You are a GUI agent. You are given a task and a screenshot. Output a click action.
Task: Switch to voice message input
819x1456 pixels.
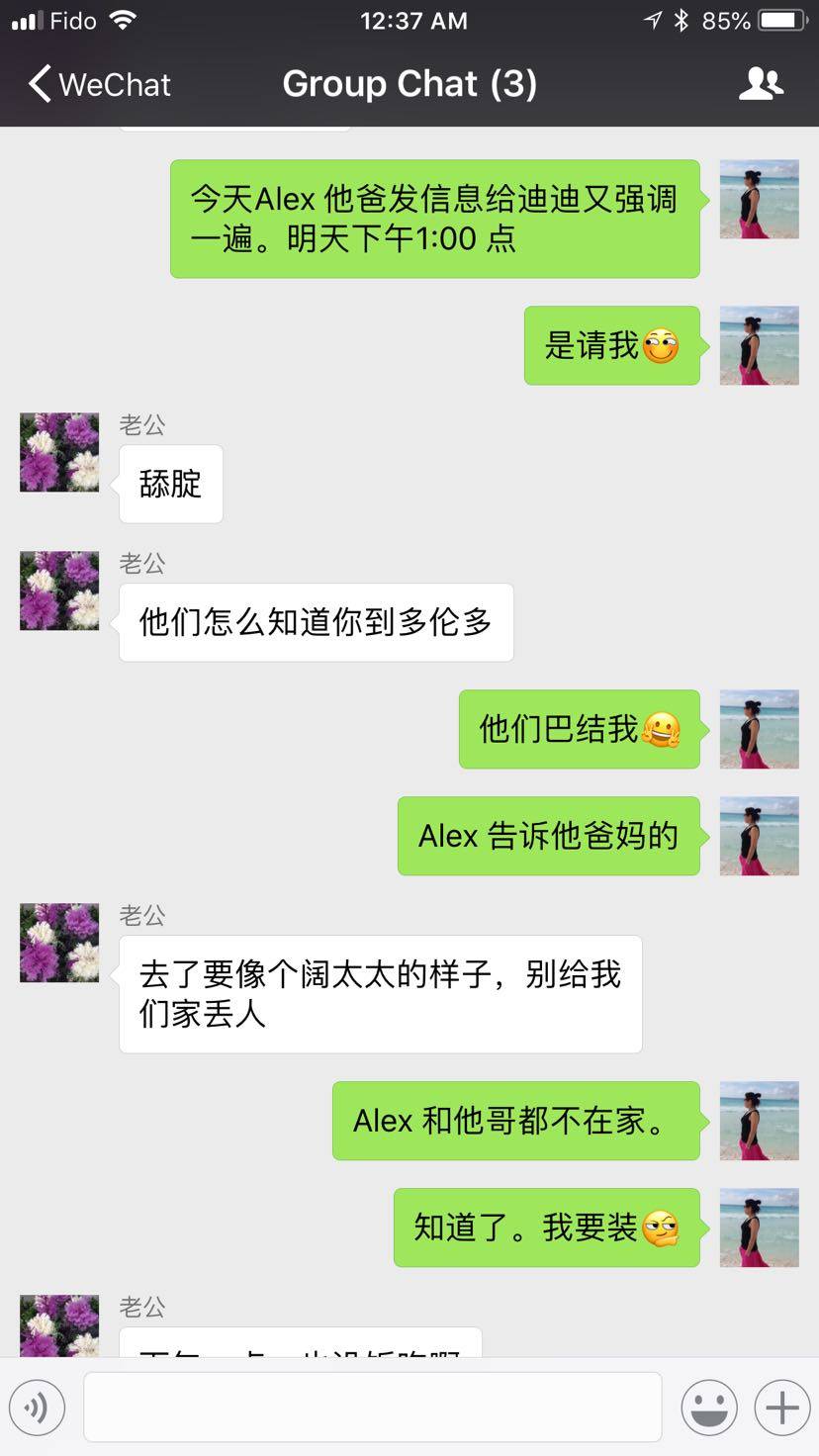pos(38,1407)
